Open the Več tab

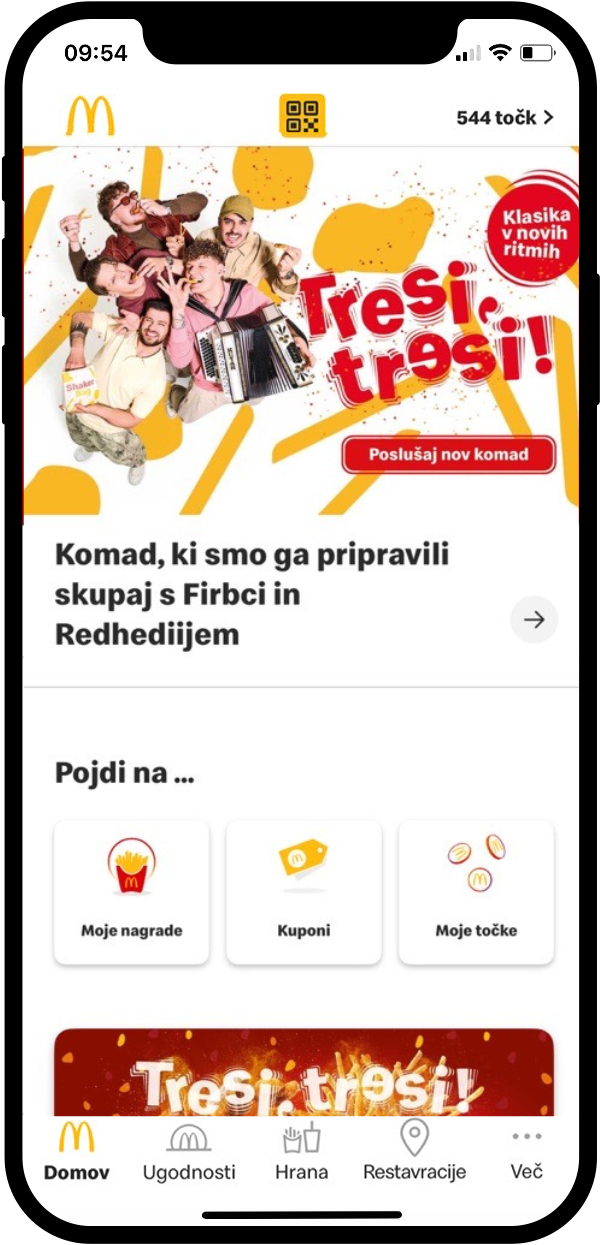coord(526,1150)
